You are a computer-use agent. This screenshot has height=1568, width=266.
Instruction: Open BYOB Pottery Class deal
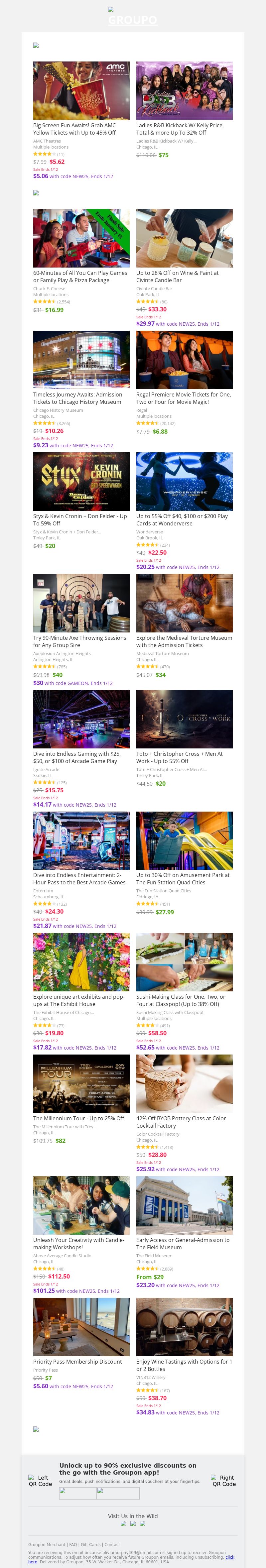point(184,1083)
